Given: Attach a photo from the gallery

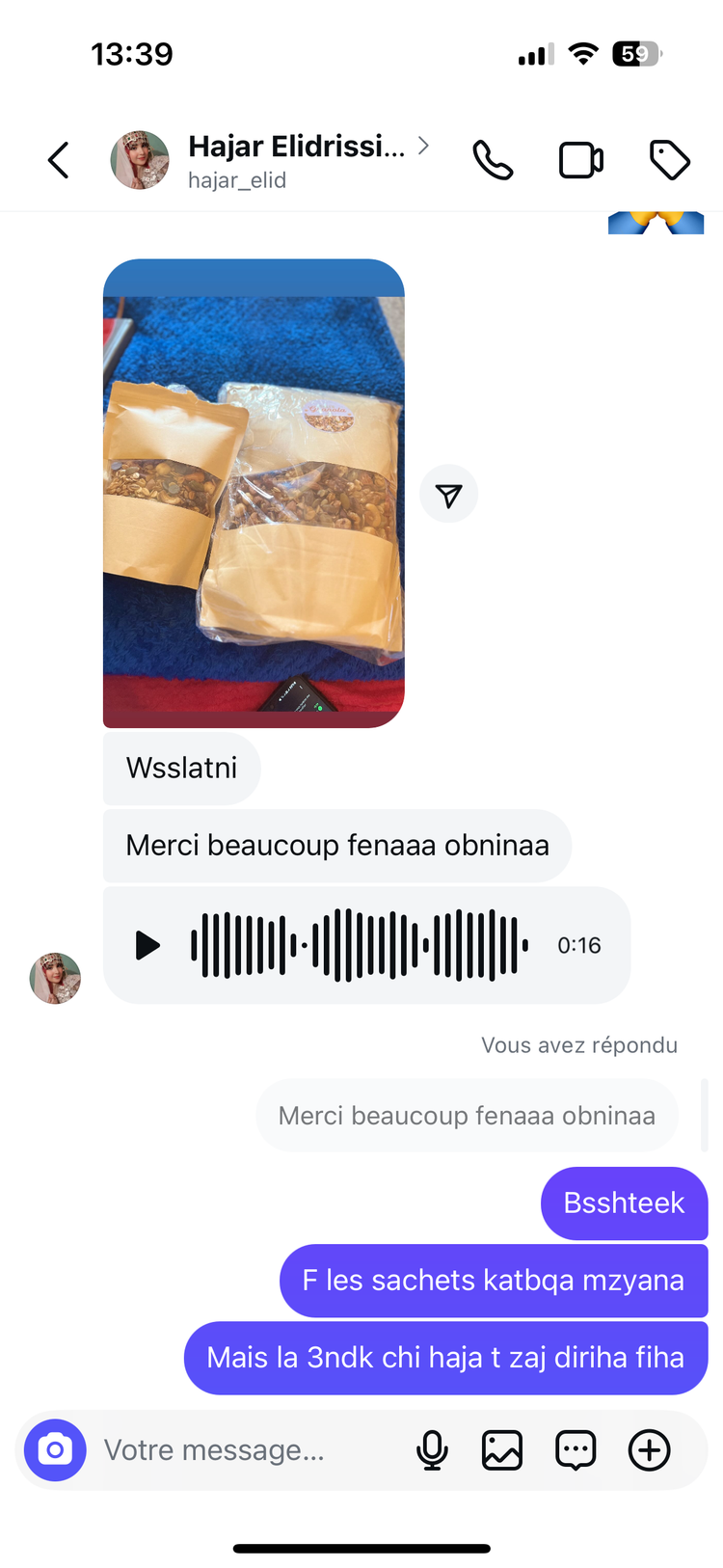Looking at the screenshot, I should 502,1449.
